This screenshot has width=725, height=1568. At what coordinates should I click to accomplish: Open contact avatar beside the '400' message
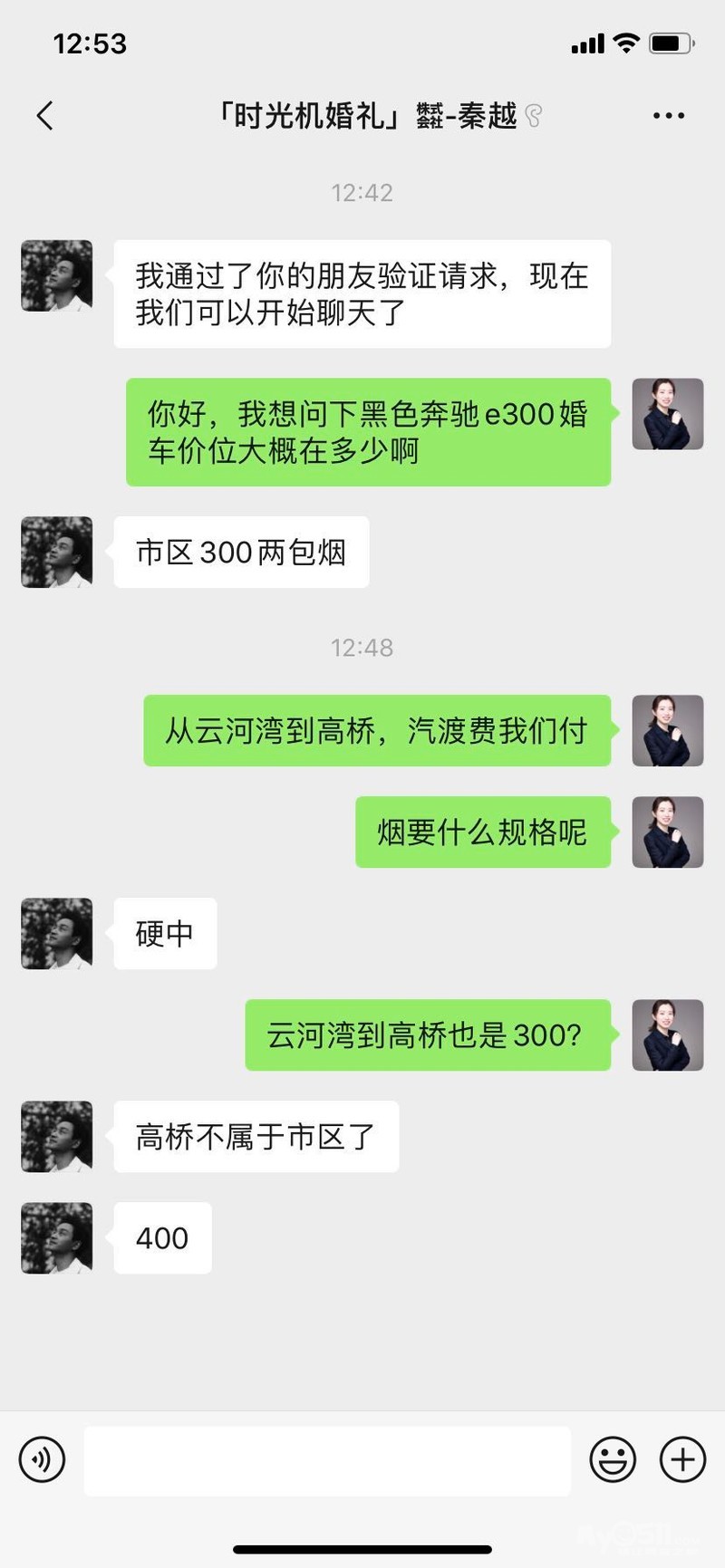click(x=57, y=1238)
